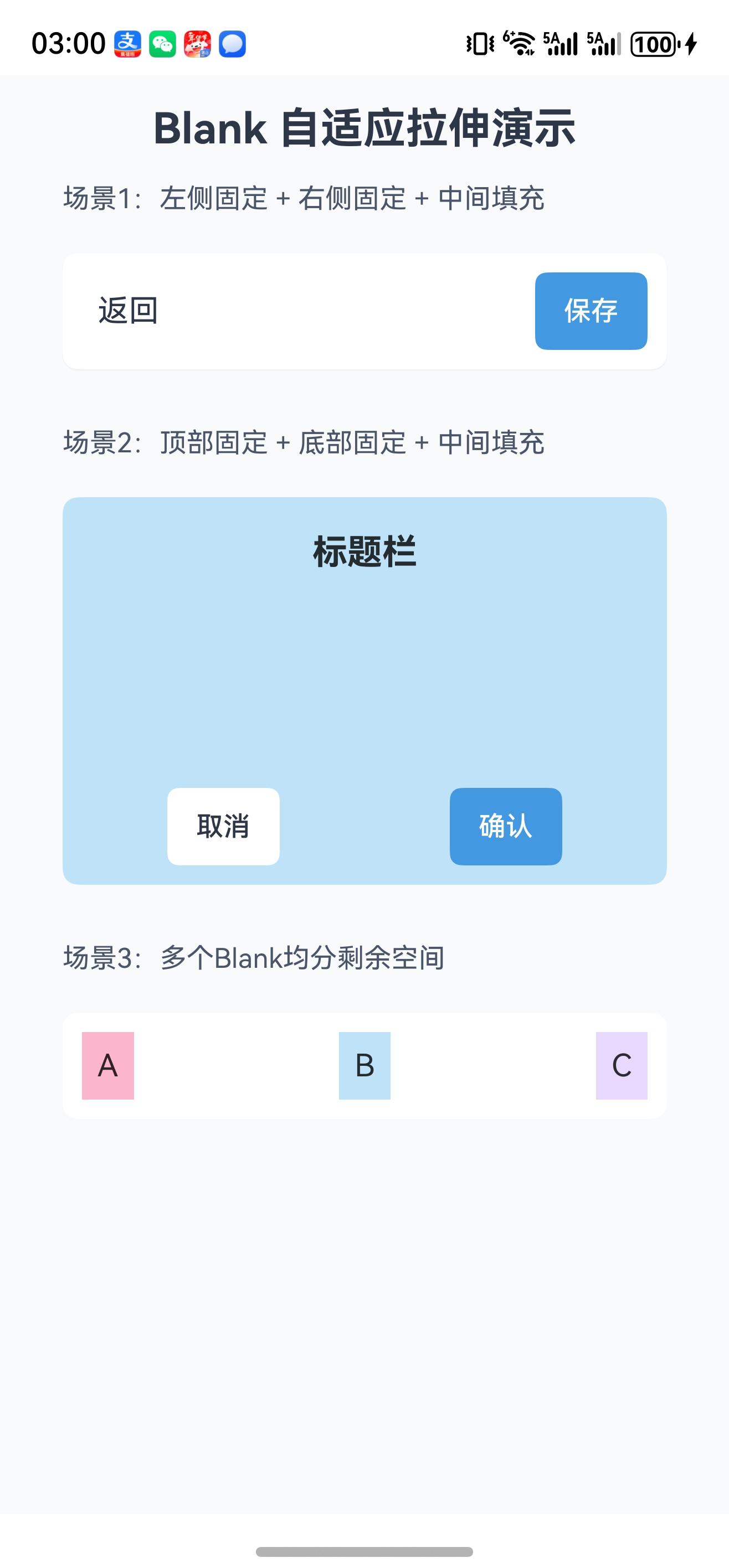Tap the page title Blank 自适应拉伸演示

point(364,126)
